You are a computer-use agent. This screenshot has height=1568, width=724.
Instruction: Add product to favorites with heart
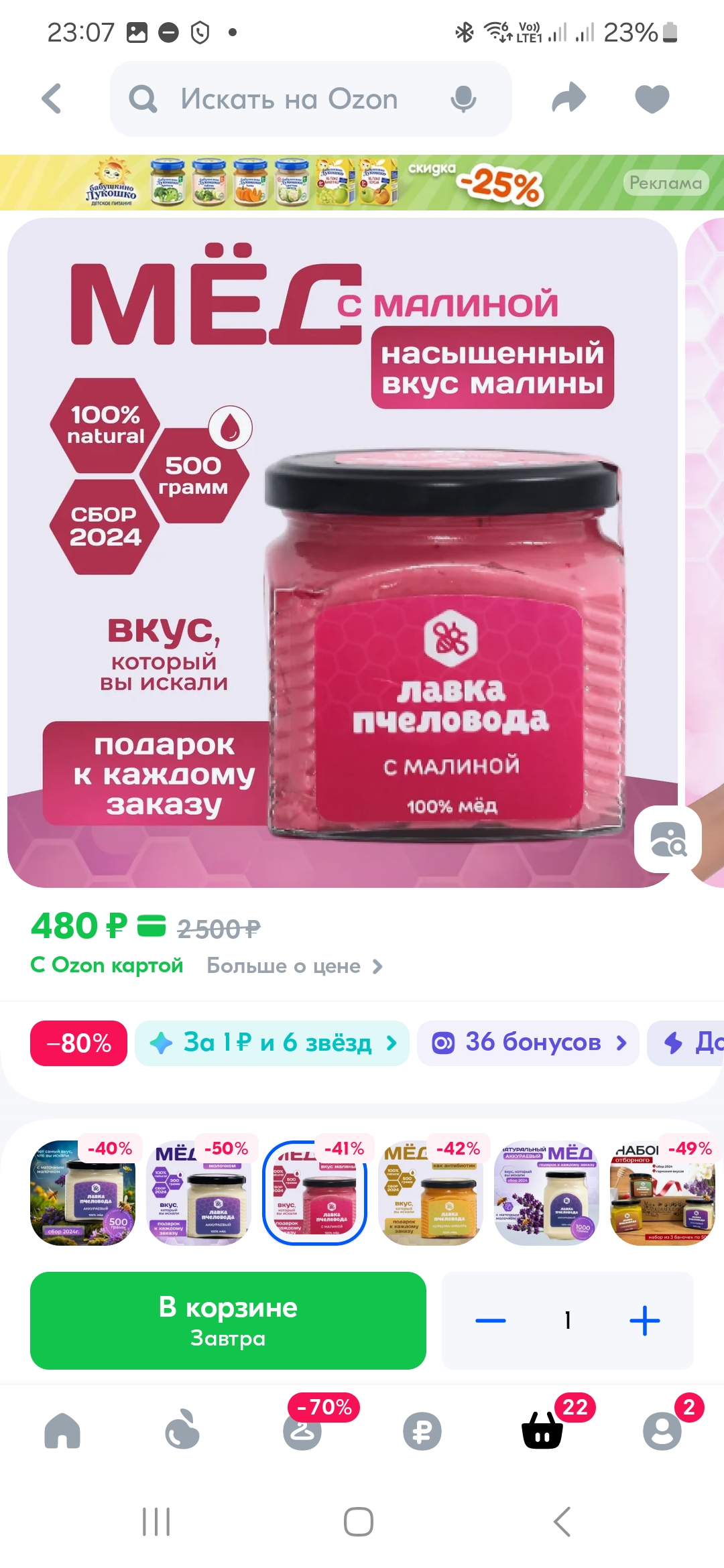[x=652, y=99]
